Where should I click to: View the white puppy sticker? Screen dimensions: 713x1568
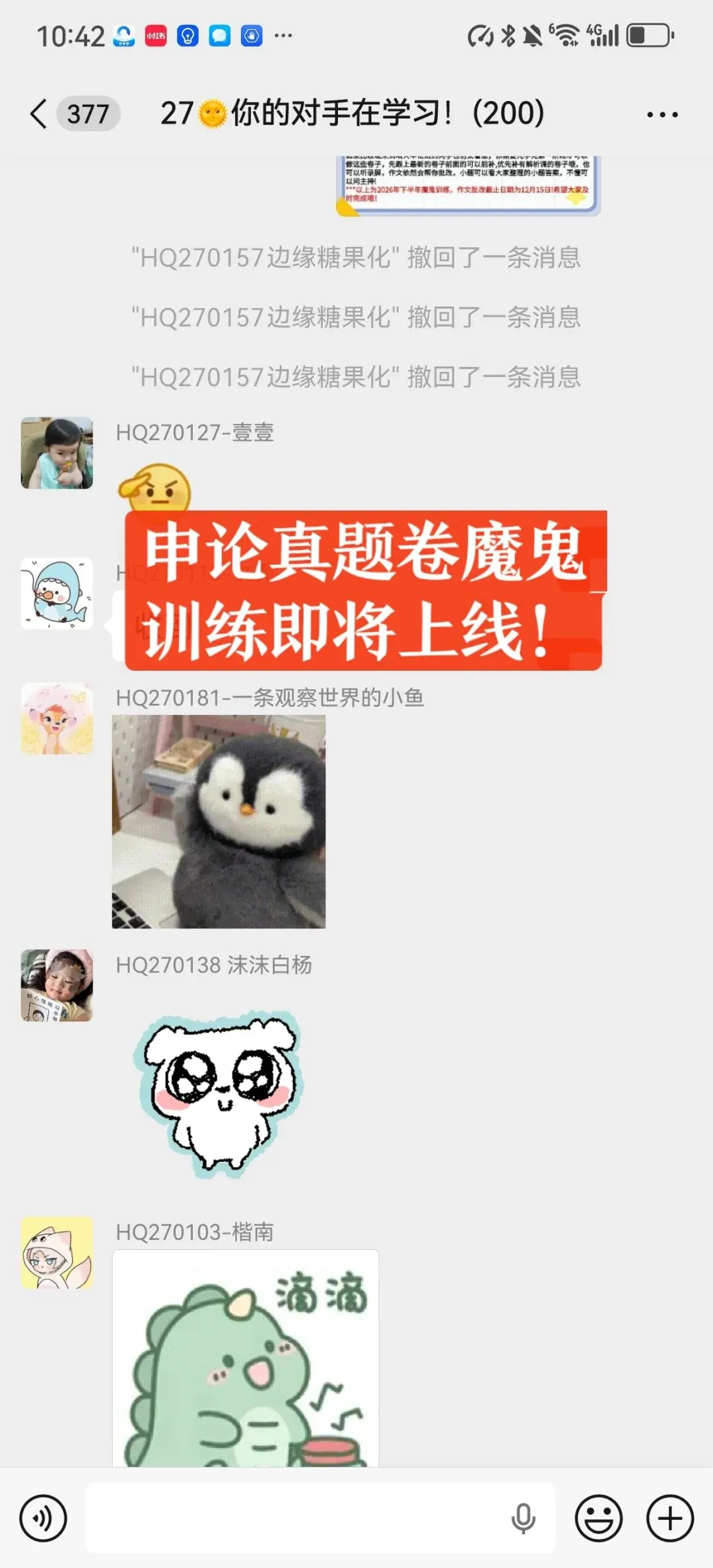[x=219, y=1094]
